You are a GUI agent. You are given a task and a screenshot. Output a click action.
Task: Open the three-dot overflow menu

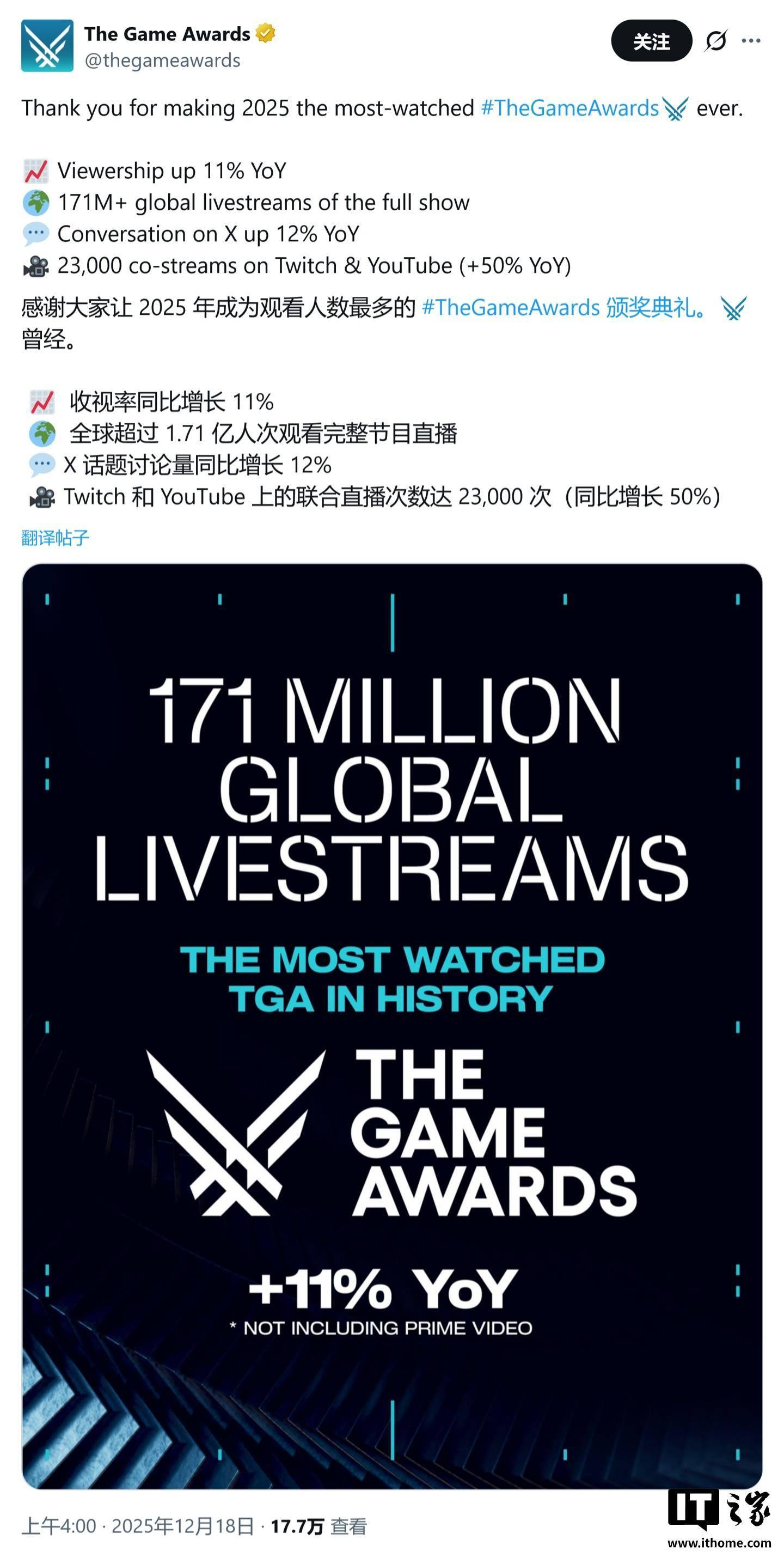[751, 41]
